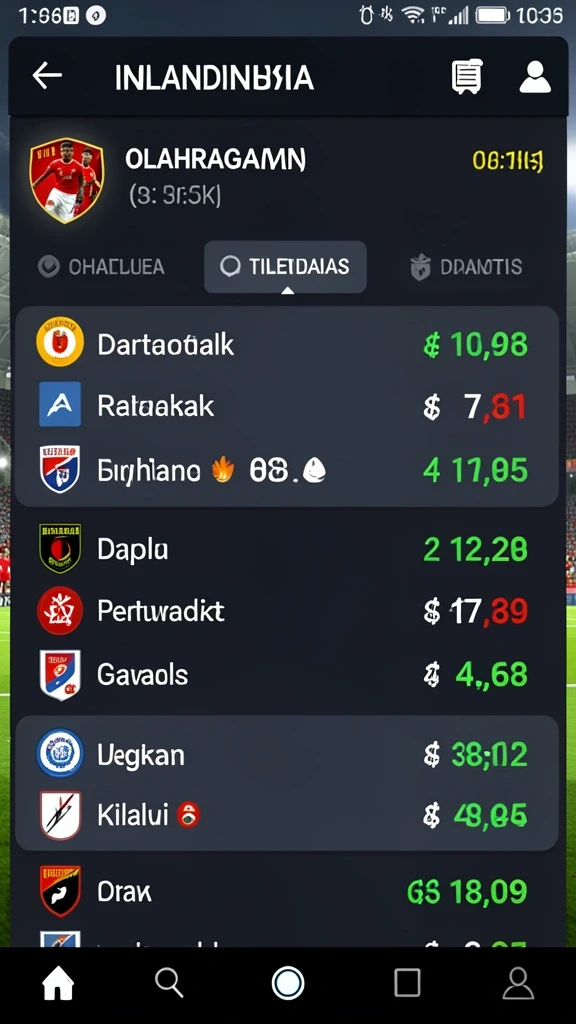Select the Gavaols row
Image resolution: width=576 pixels, height=1024 pixels.
287,675
